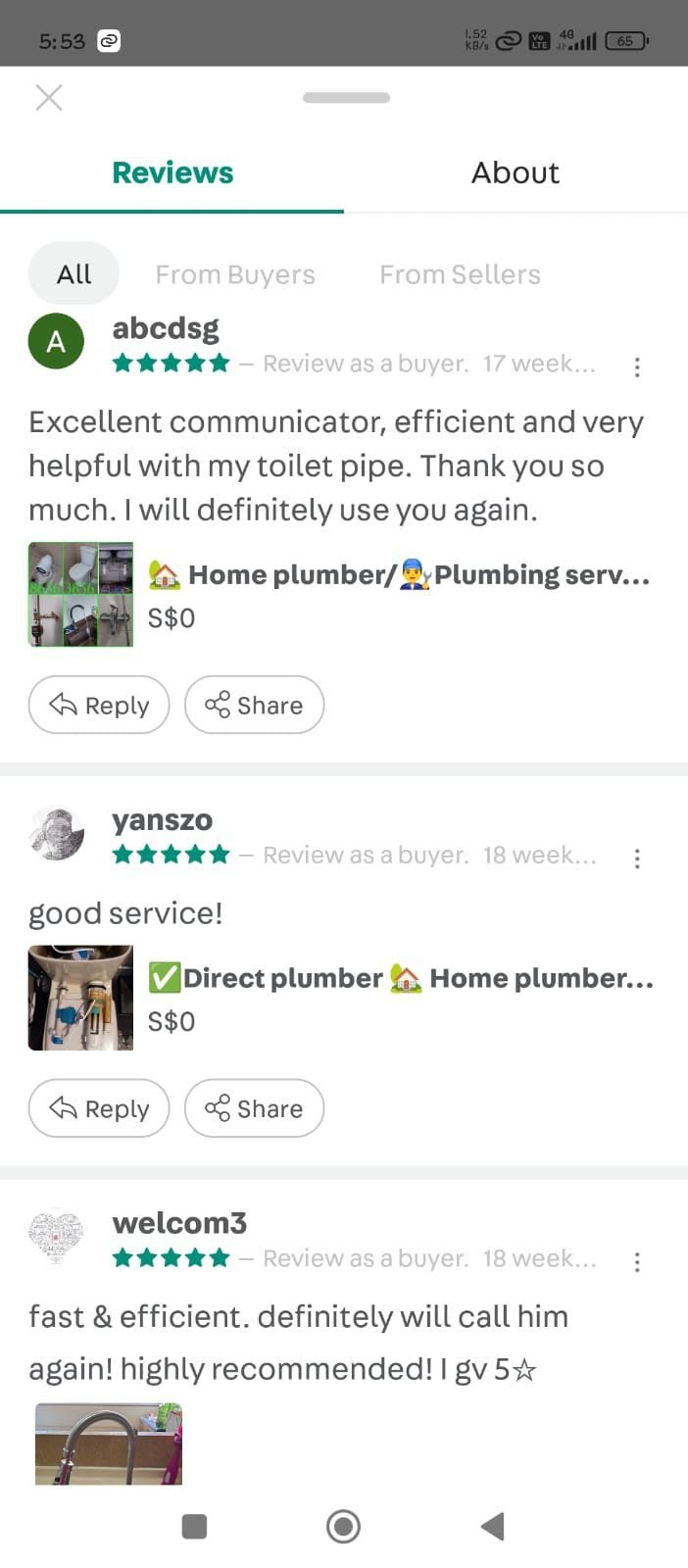Image resolution: width=688 pixels, height=1568 pixels.
Task: Select the Reviews tab
Action: tap(172, 172)
